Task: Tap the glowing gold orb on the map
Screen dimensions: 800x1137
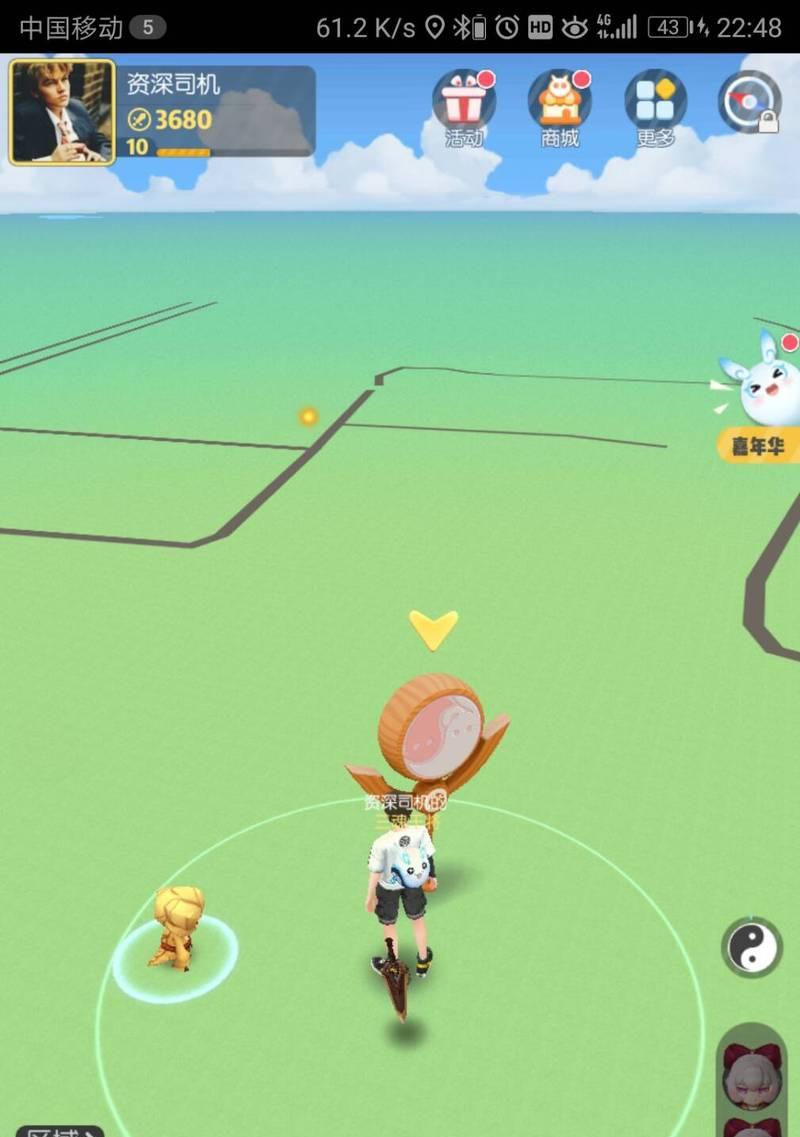Action: click(x=309, y=416)
